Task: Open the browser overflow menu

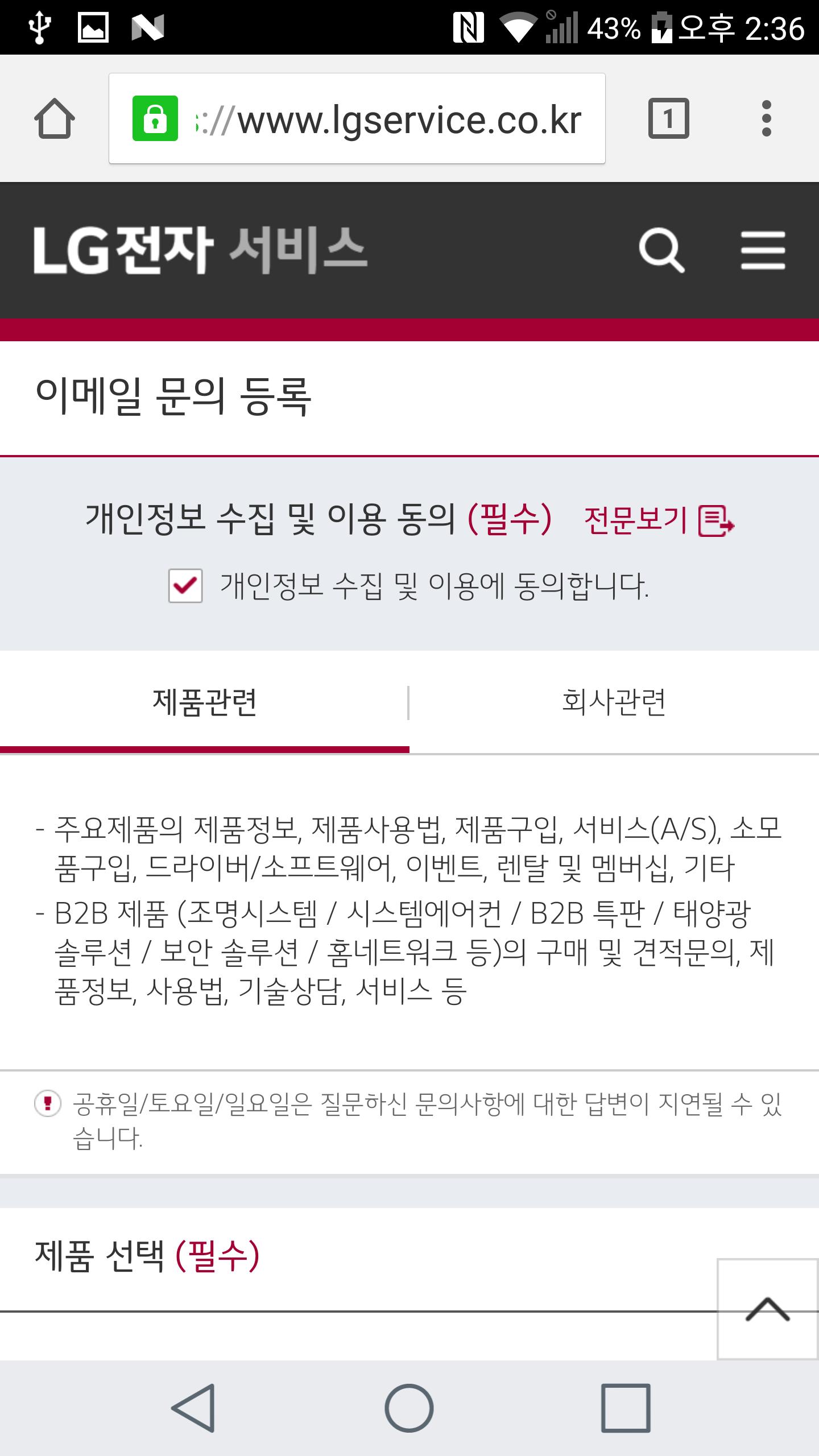Action: [x=767, y=118]
